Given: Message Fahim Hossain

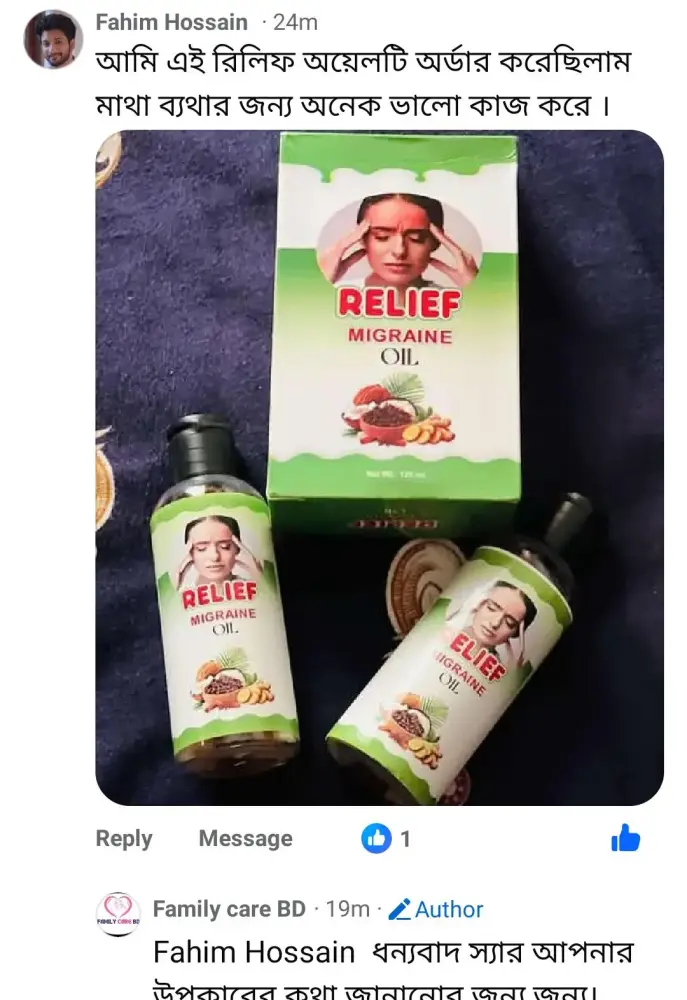Looking at the screenshot, I should [245, 839].
